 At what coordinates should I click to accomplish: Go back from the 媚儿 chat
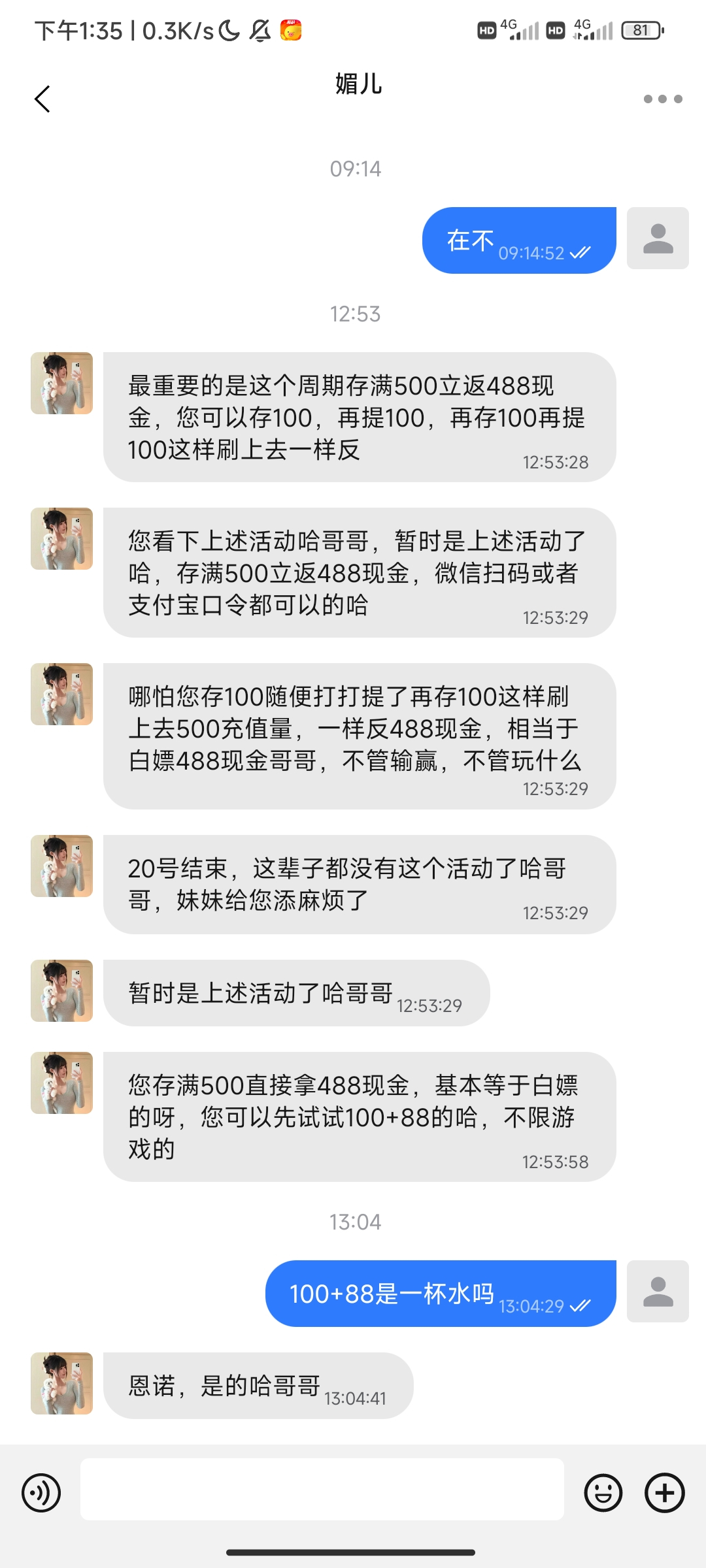click(x=42, y=99)
